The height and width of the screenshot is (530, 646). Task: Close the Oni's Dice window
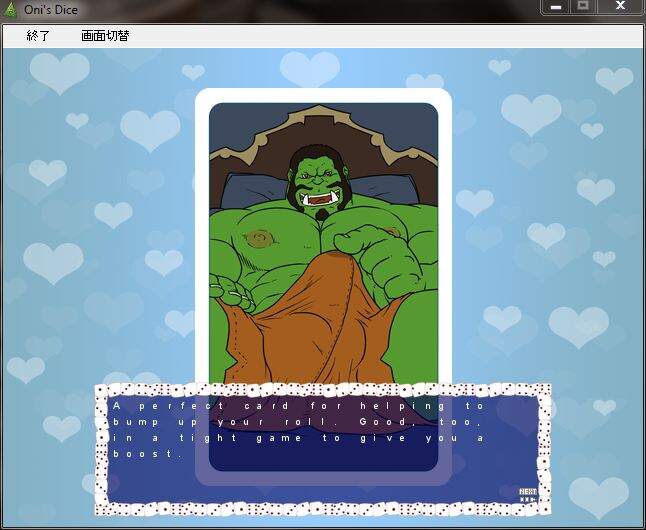621,6
